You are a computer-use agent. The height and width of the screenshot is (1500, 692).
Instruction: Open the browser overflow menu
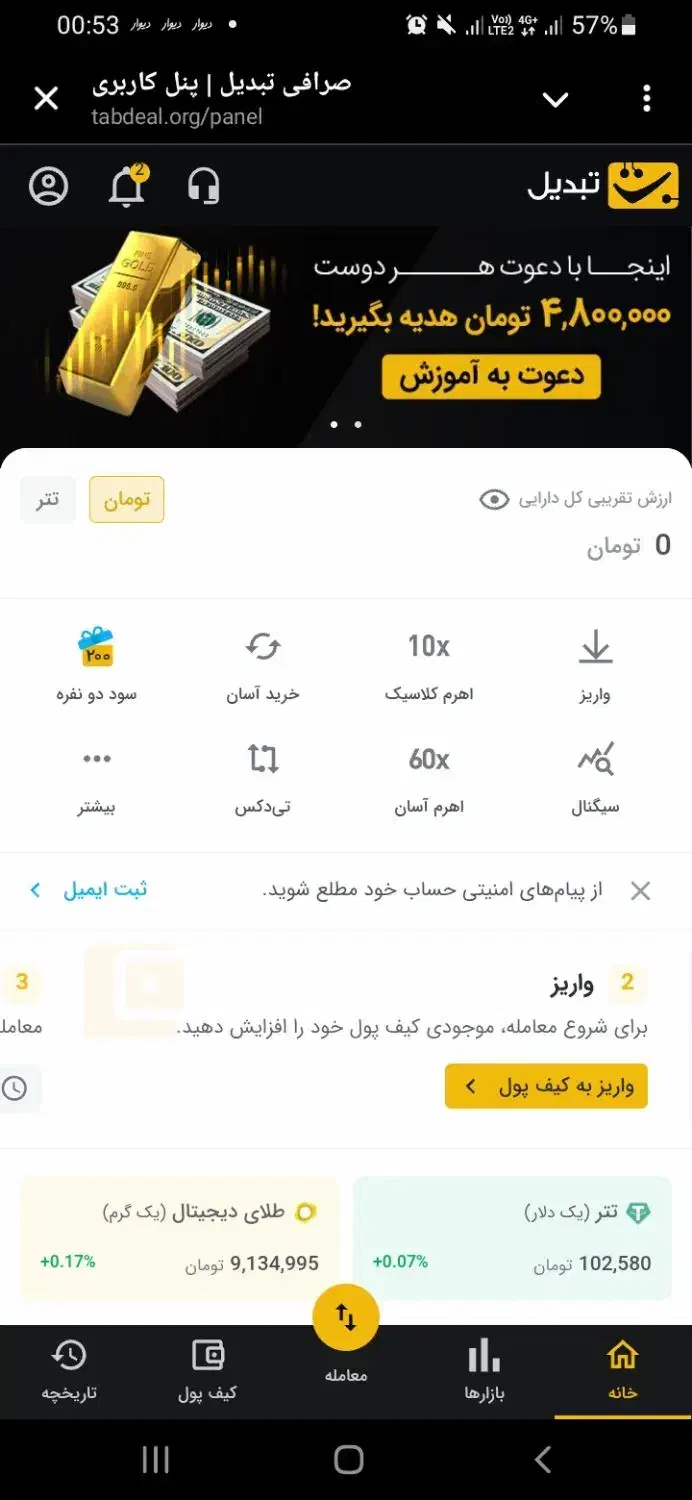(647, 98)
